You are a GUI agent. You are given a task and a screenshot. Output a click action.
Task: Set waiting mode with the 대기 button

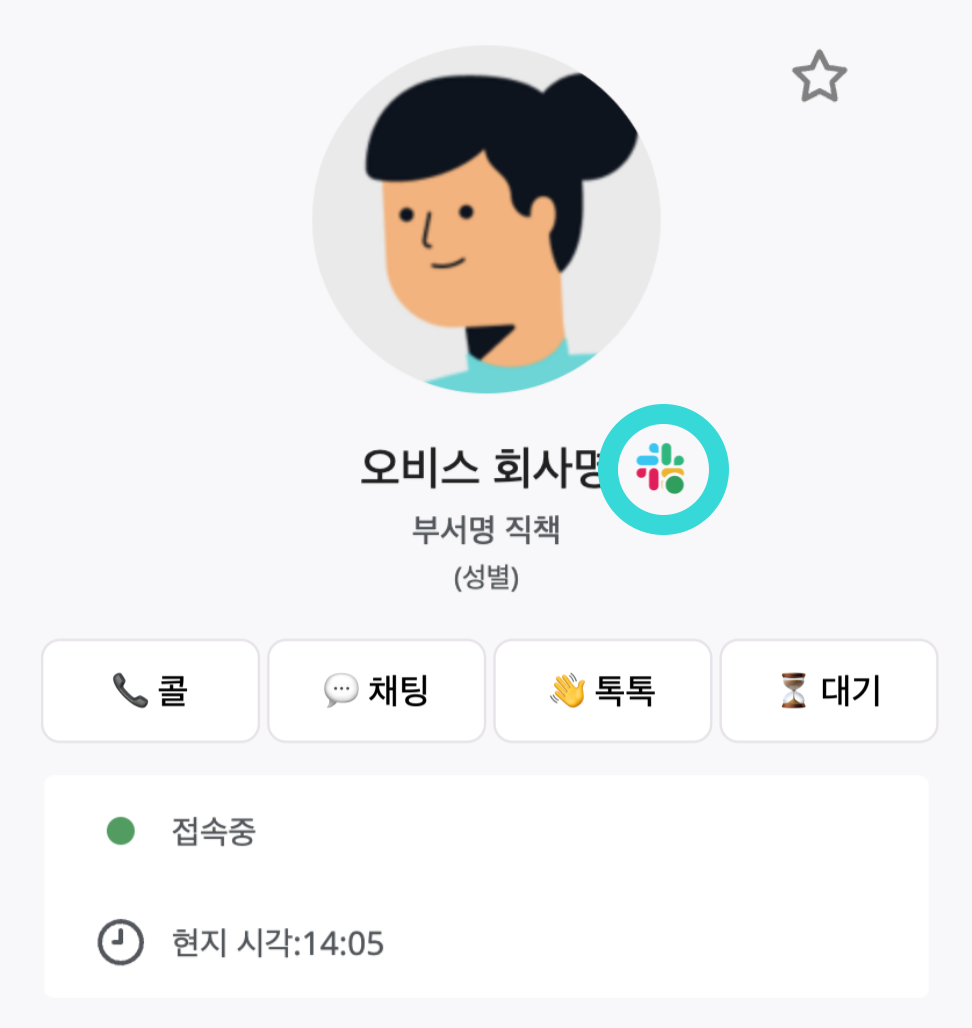coord(828,690)
